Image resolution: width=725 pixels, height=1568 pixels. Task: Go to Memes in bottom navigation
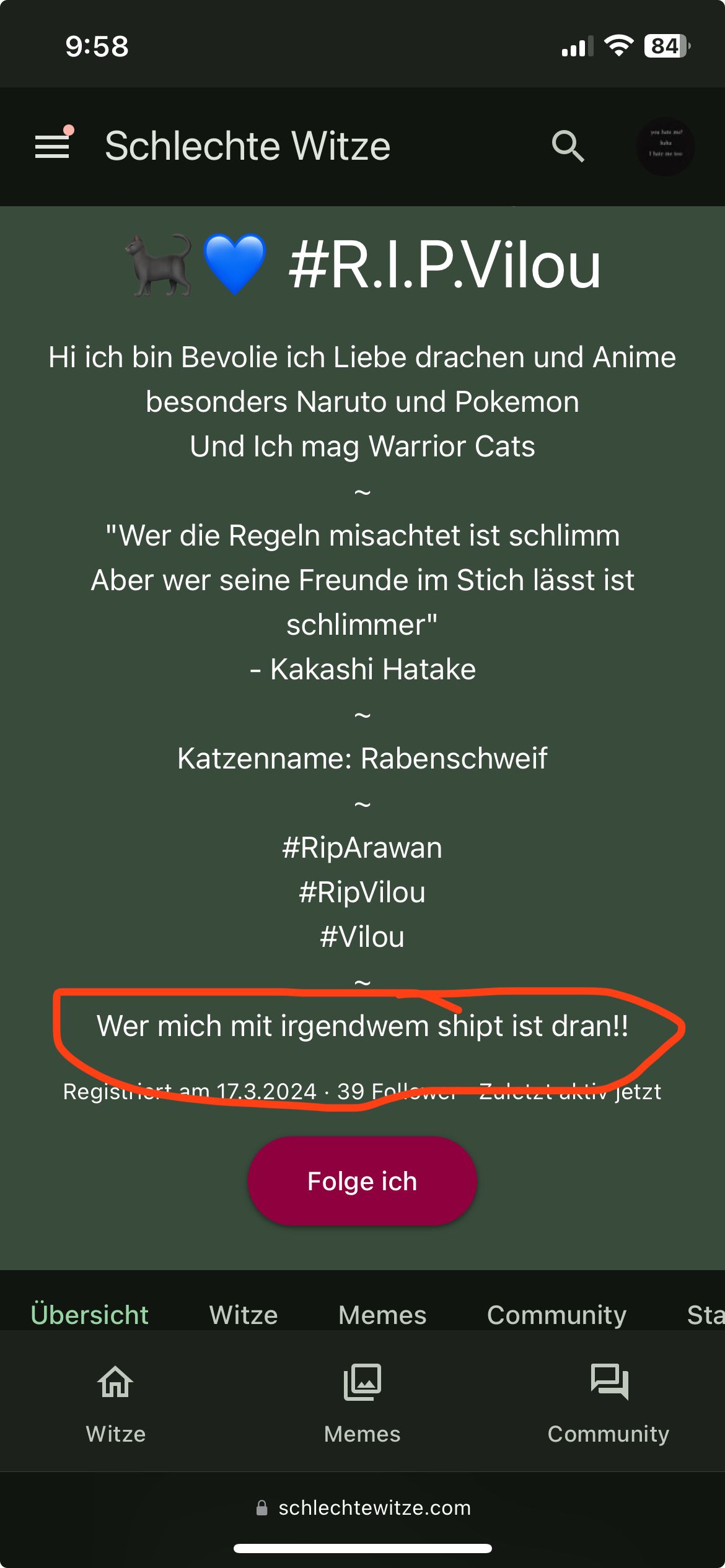pos(362,1405)
